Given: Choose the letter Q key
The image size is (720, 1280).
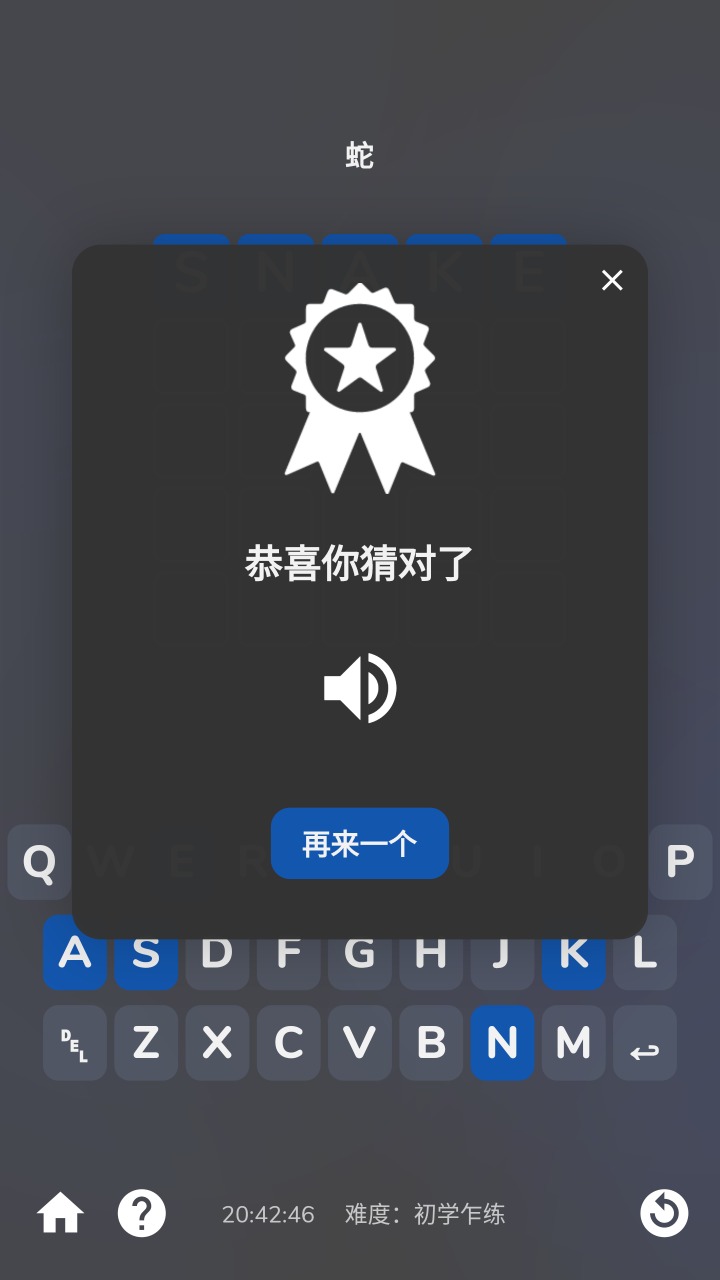Looking at the screenshot, I should tap(39, 862).
